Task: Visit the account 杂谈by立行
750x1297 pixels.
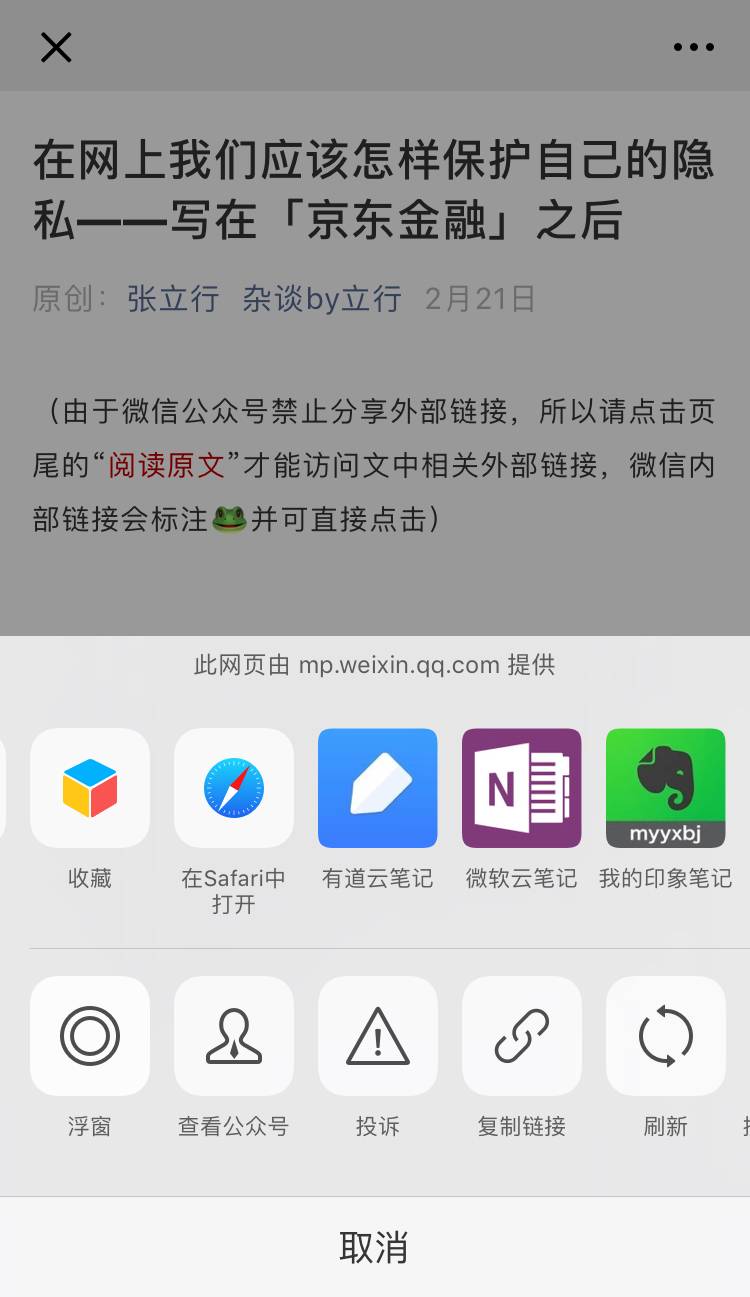Action: pos(321,298)
